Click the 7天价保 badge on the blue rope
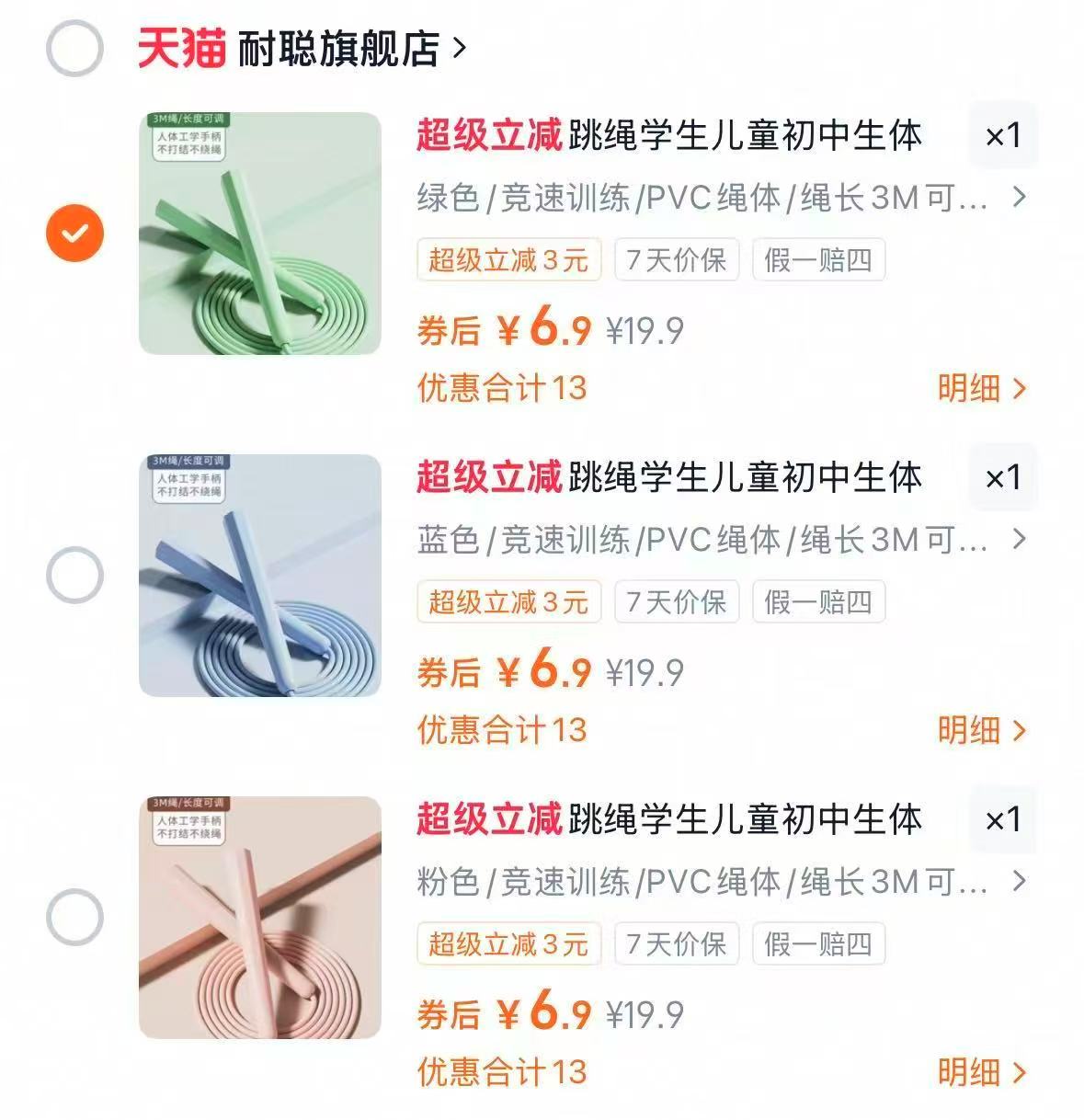 [x=676, y=602]
